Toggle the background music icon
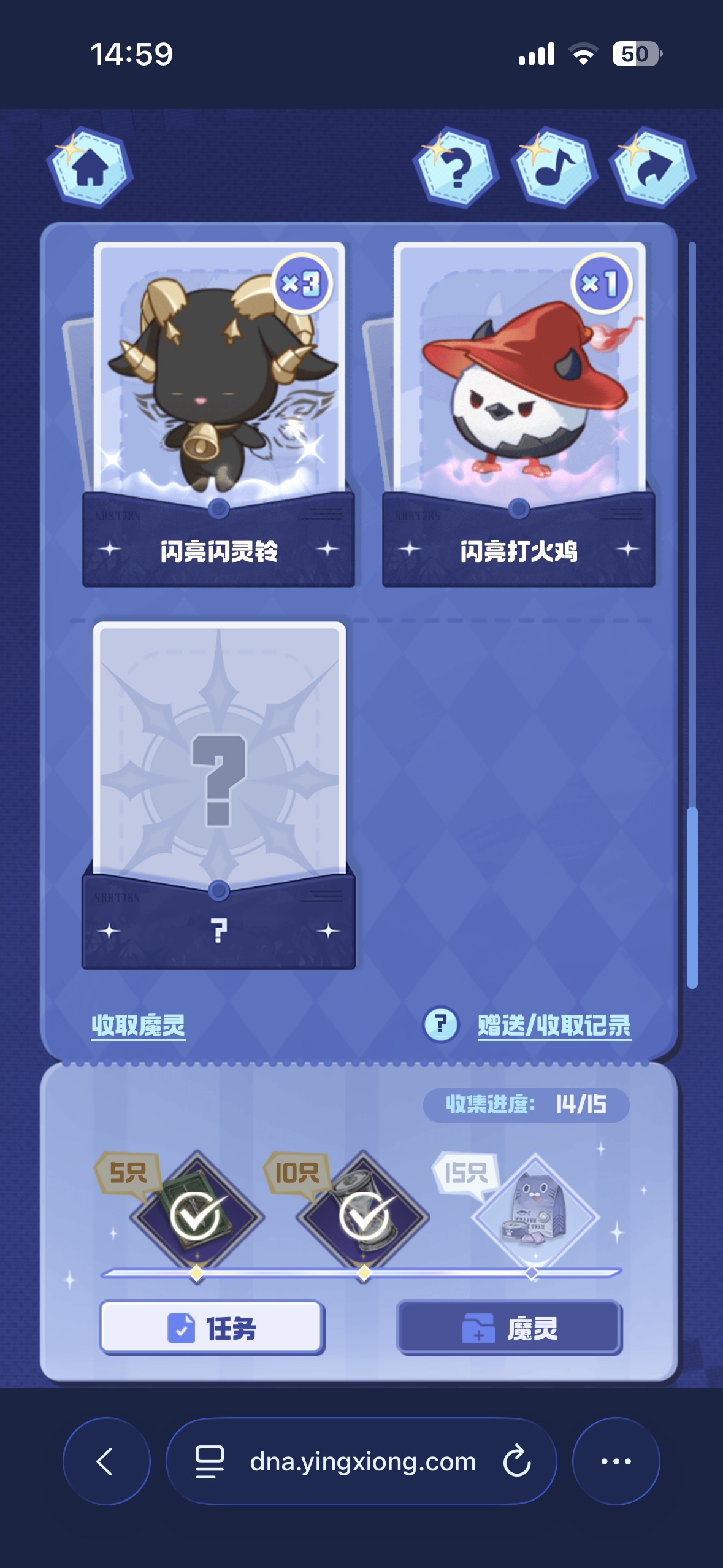The width and height of the screenshot is (723, 1568). click(x=553, y=168)
